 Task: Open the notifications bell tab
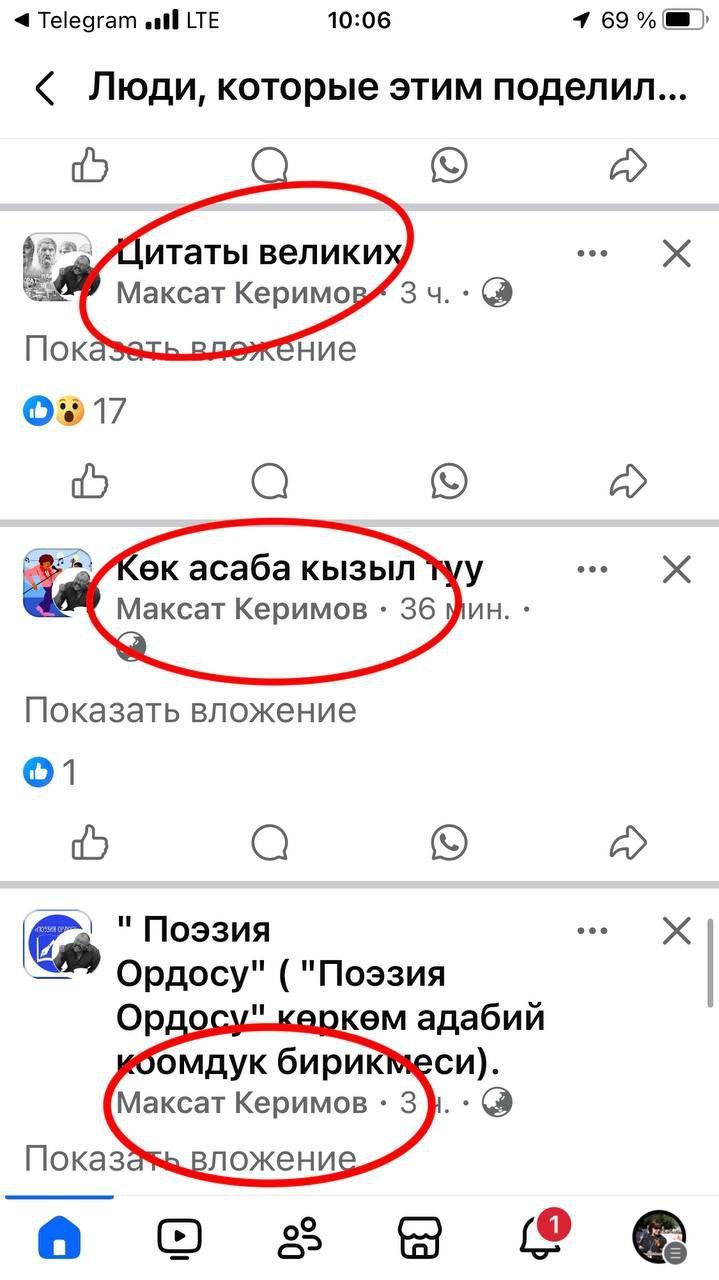tap(539, 1238)
